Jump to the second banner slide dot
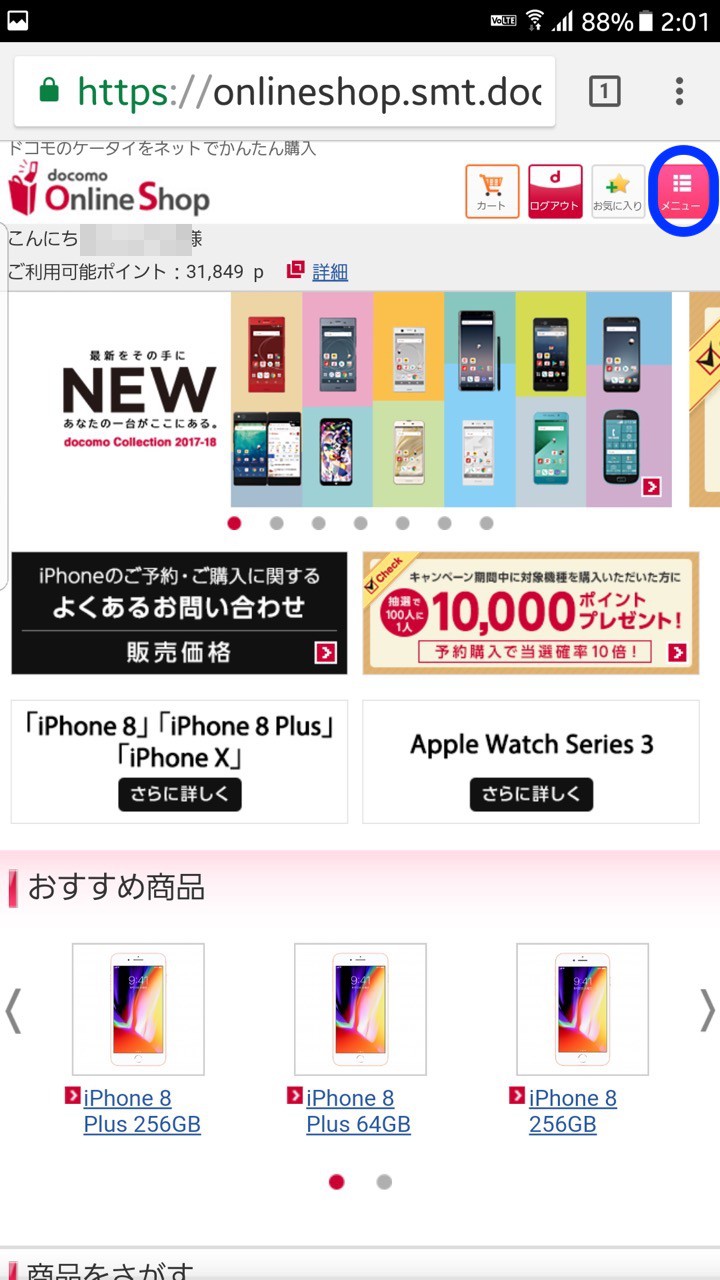The width and height of the screenshot is (720, 1280). point(277,523)
